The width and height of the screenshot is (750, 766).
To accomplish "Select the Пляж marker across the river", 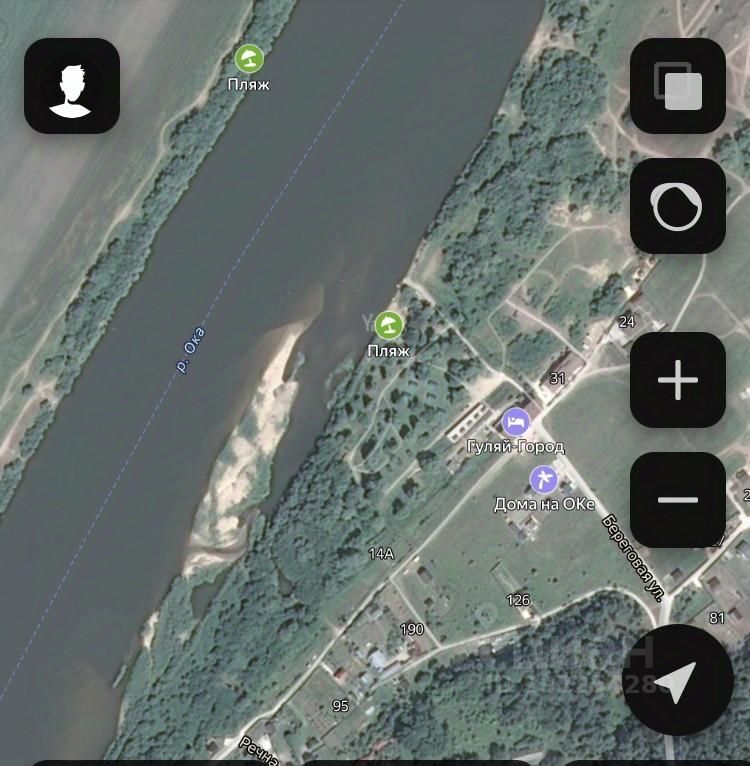I will tap(249, 59).
